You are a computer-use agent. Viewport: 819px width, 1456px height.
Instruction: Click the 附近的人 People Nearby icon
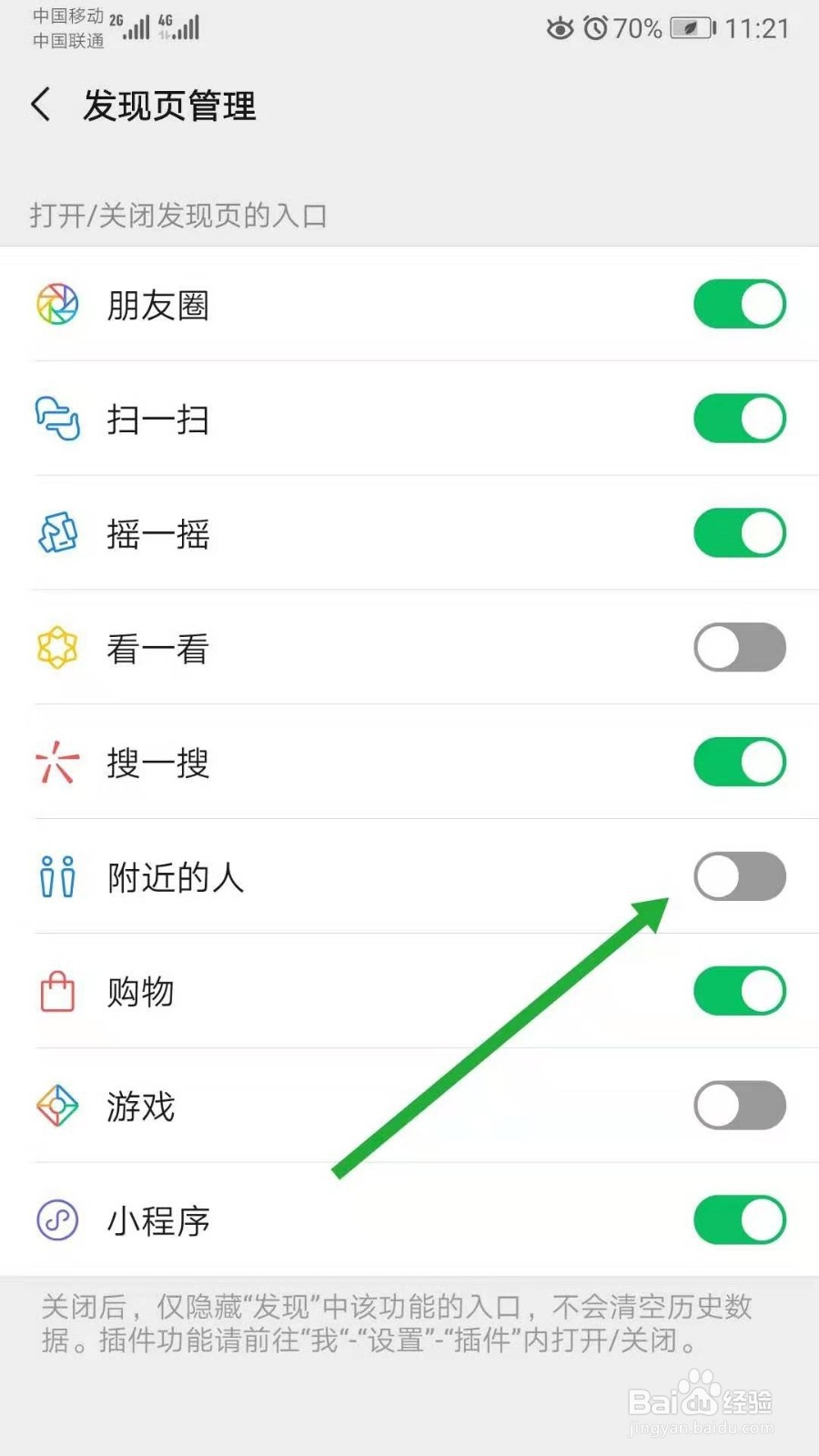pos(57,876)
